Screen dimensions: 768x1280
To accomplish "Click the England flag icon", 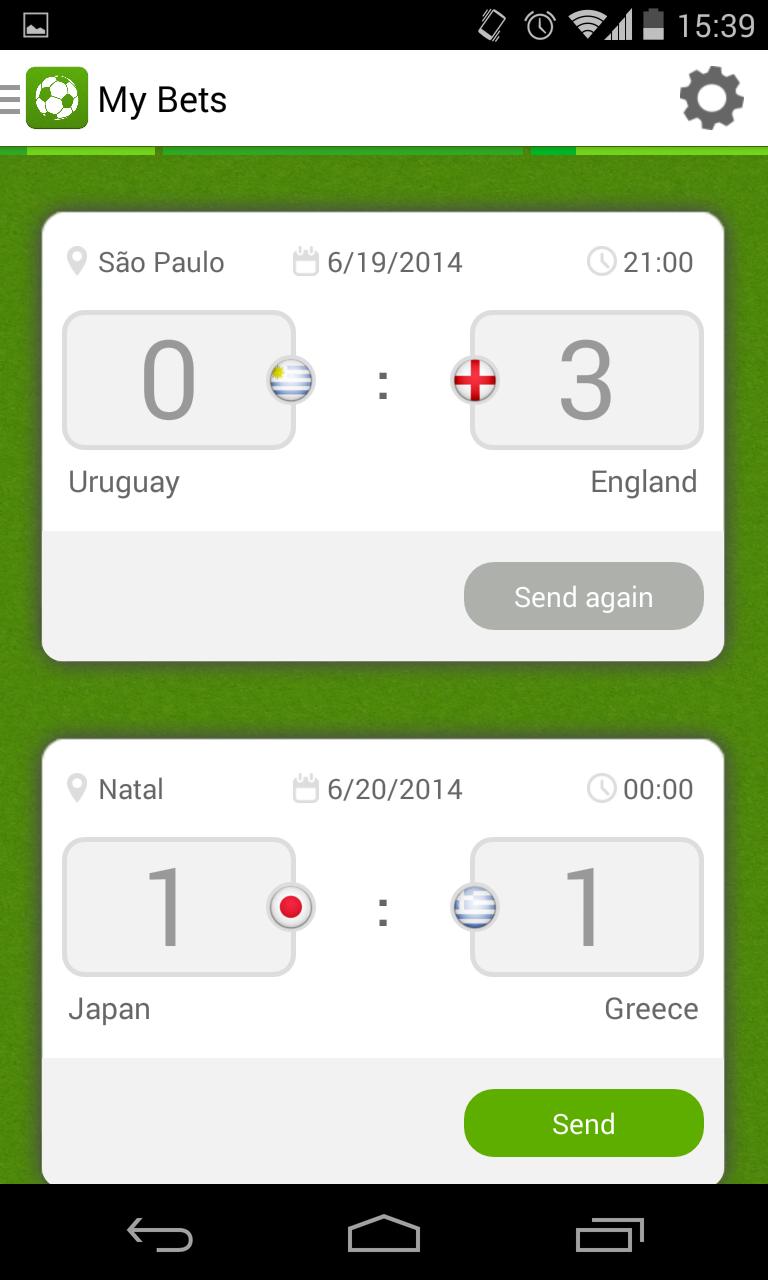I will (474, 380).
